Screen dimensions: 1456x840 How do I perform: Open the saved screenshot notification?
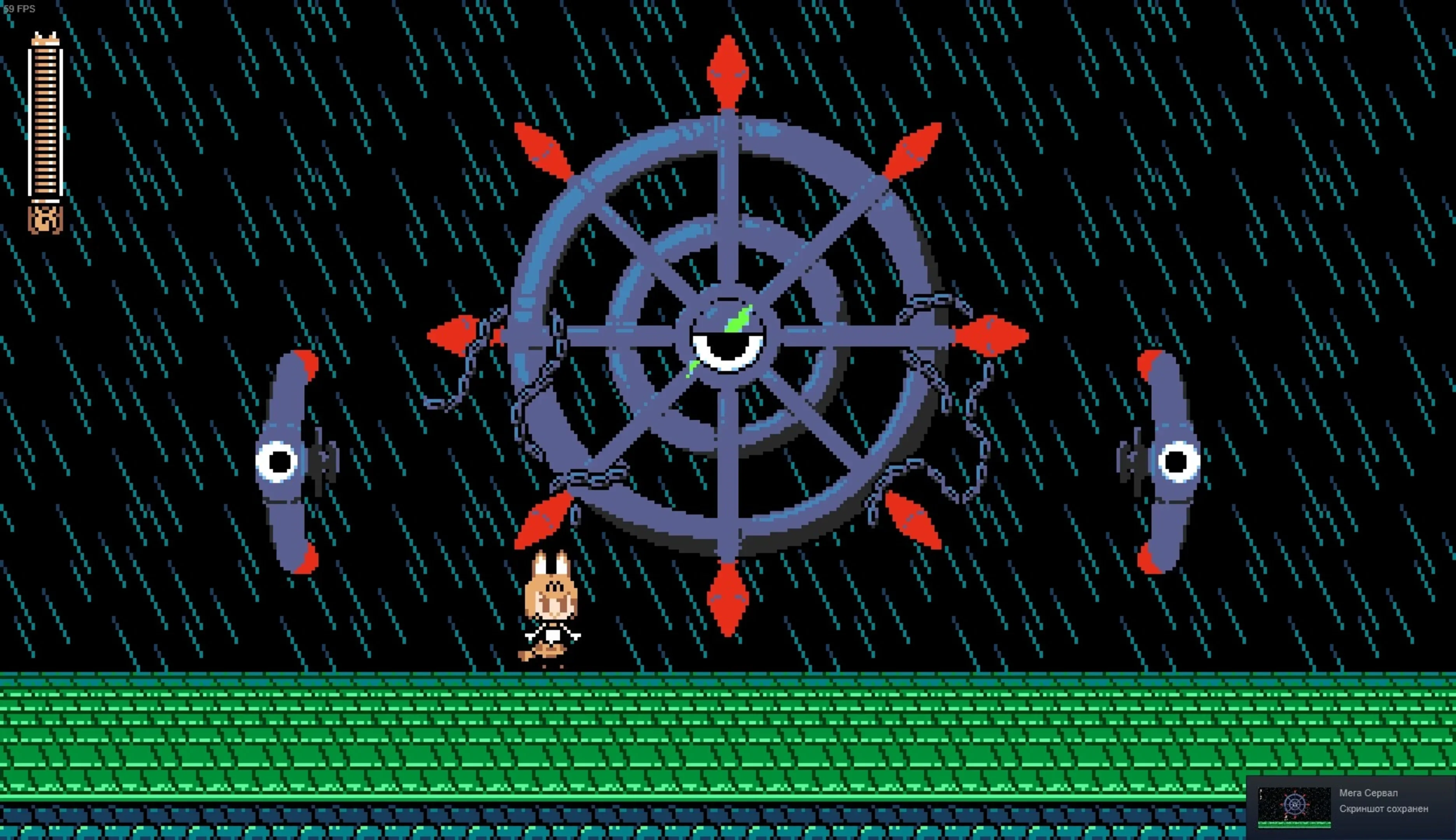[x=1350, y=807]
